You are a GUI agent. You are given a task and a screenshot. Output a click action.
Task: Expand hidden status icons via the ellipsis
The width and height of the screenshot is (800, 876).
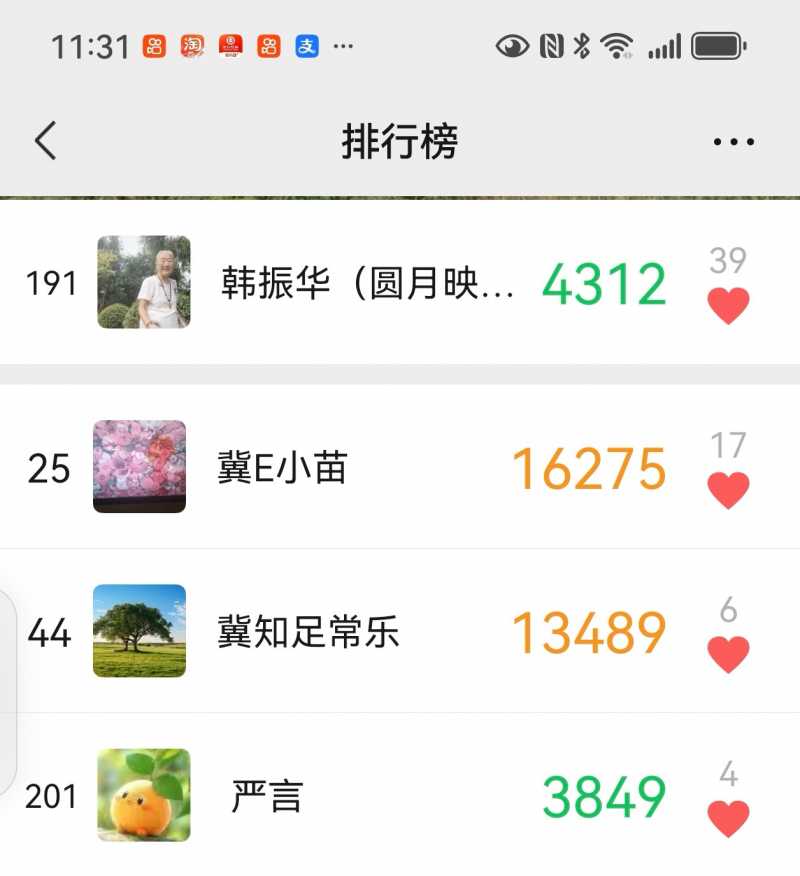point(342,45)
